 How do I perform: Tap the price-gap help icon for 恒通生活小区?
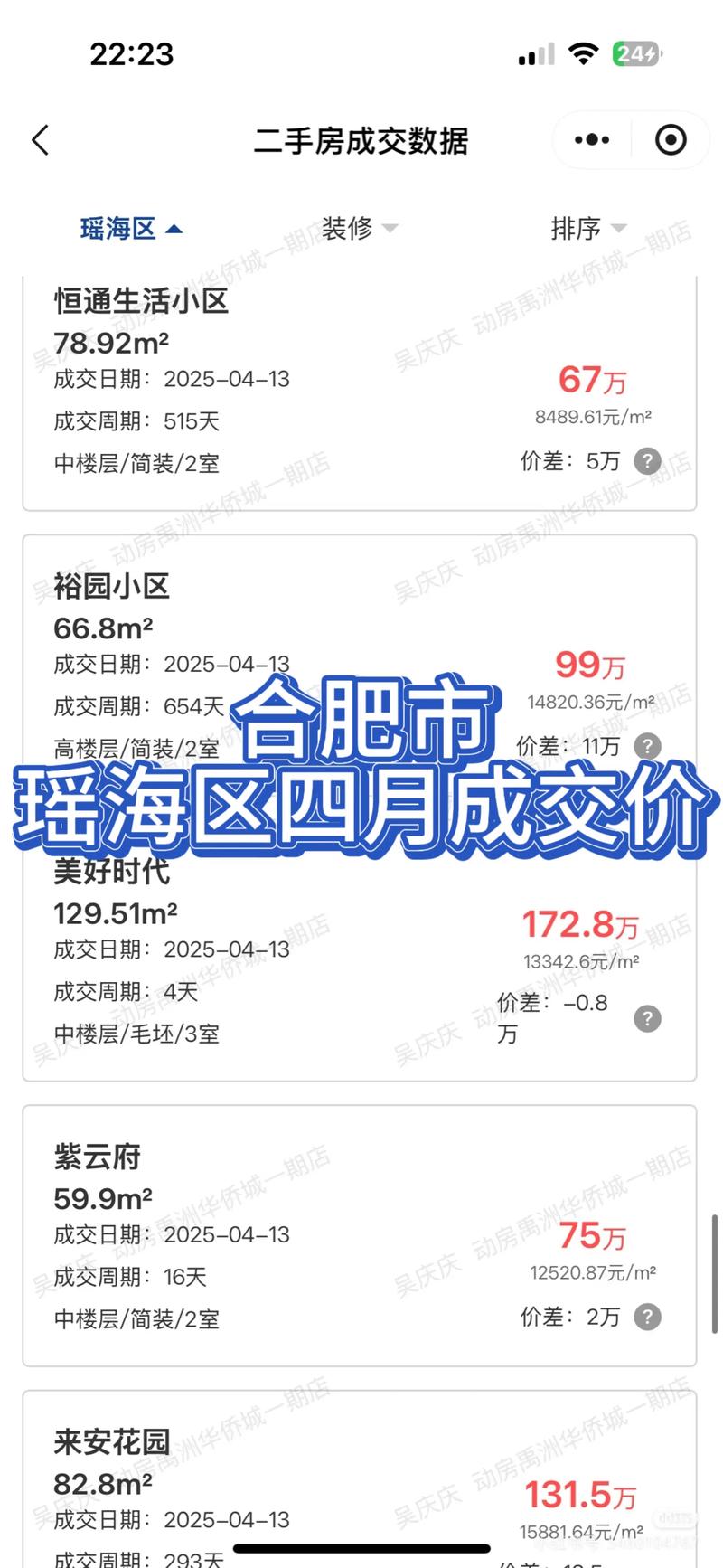pyautogui.click(x=647, y=461)
